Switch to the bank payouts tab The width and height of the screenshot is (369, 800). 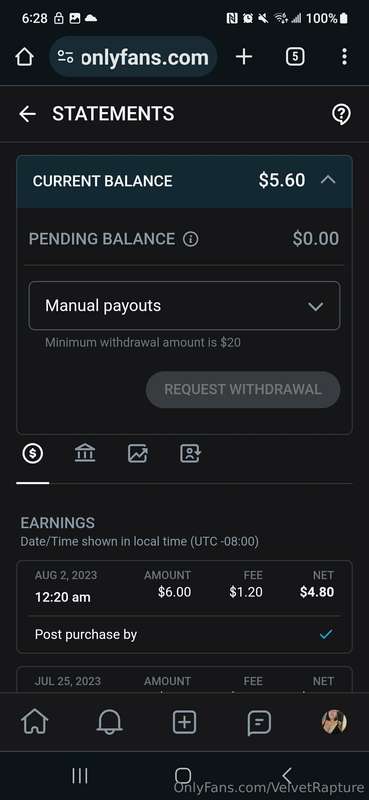tap(85, 453)
